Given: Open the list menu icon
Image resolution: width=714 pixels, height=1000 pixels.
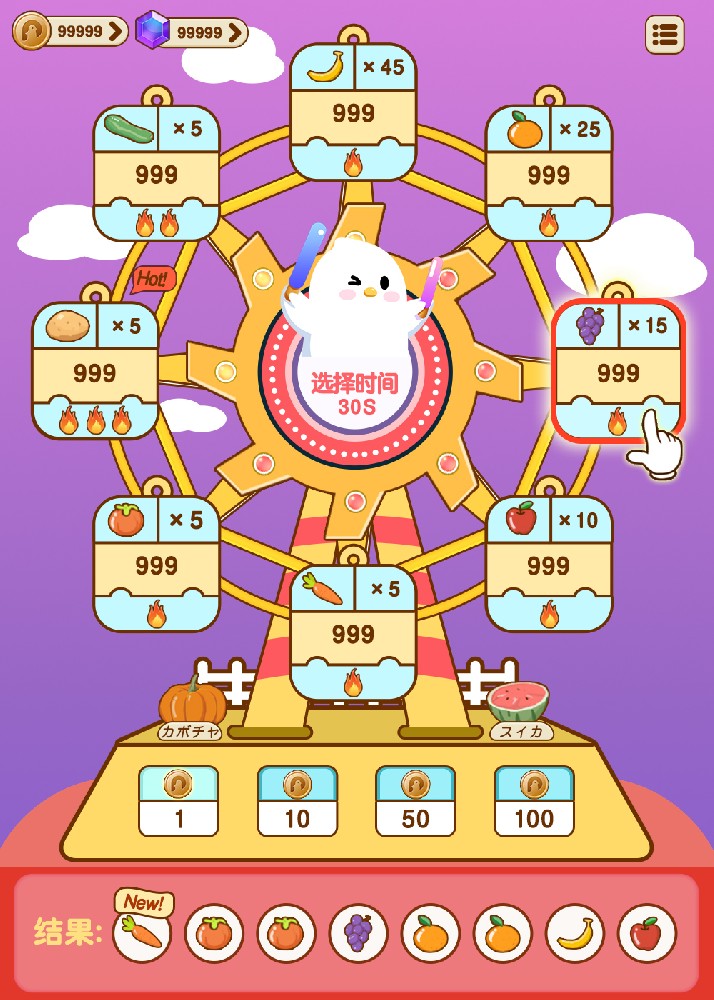Looking at the screenshot, I should (665, 35).
